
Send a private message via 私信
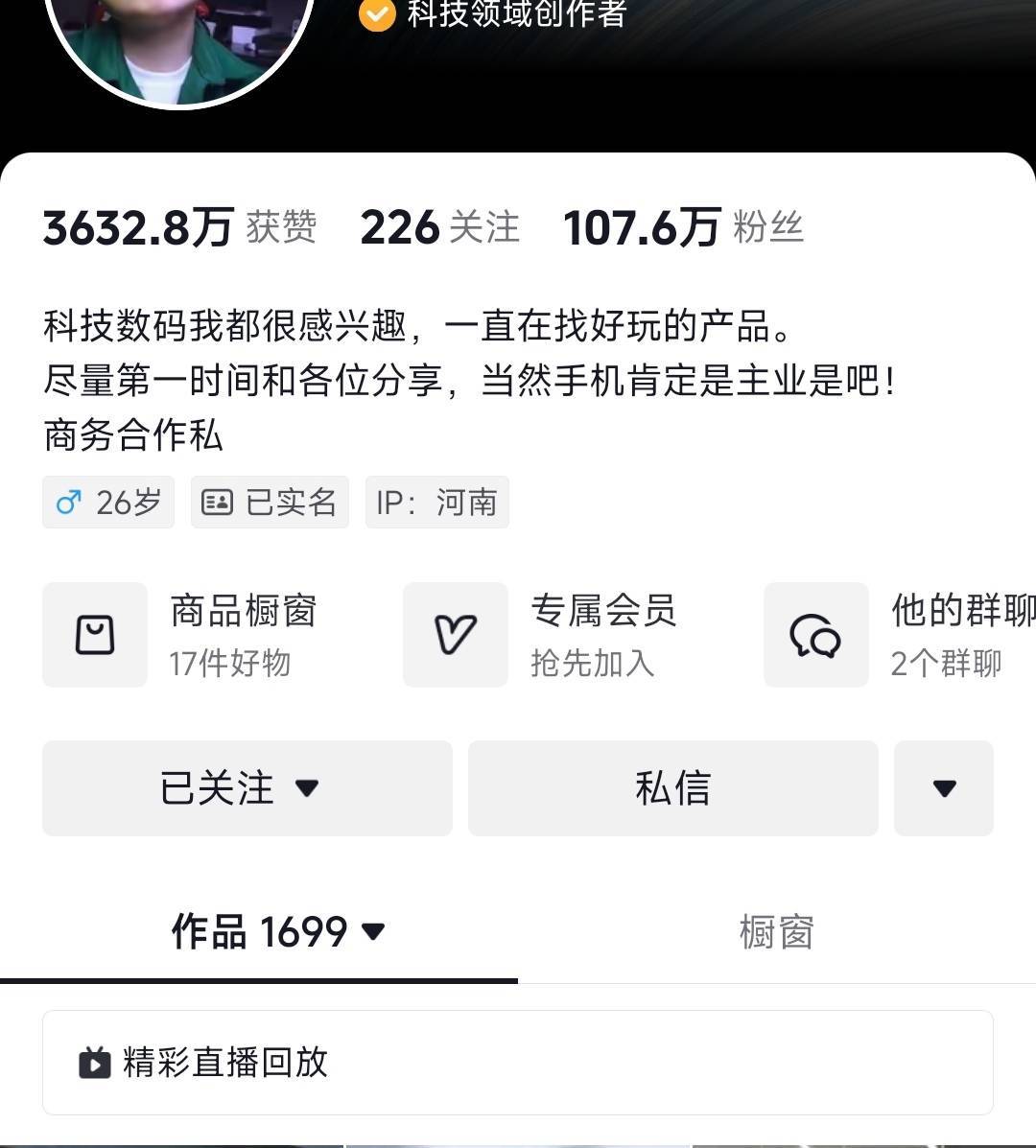(x=672, y=788)
